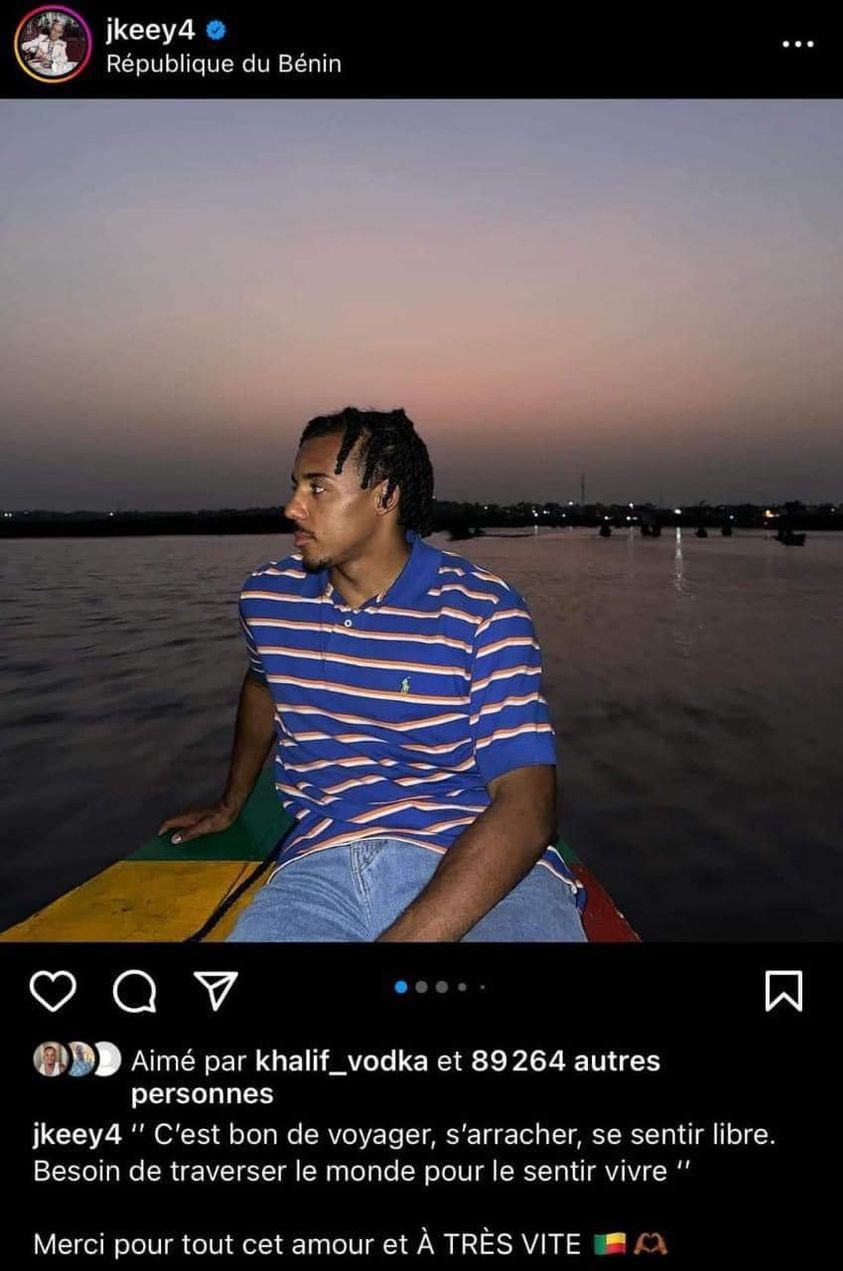Screen dimensions: 843x1271
Task: Open the jkeey4 username in the header
Action: (x=151, y=30)
